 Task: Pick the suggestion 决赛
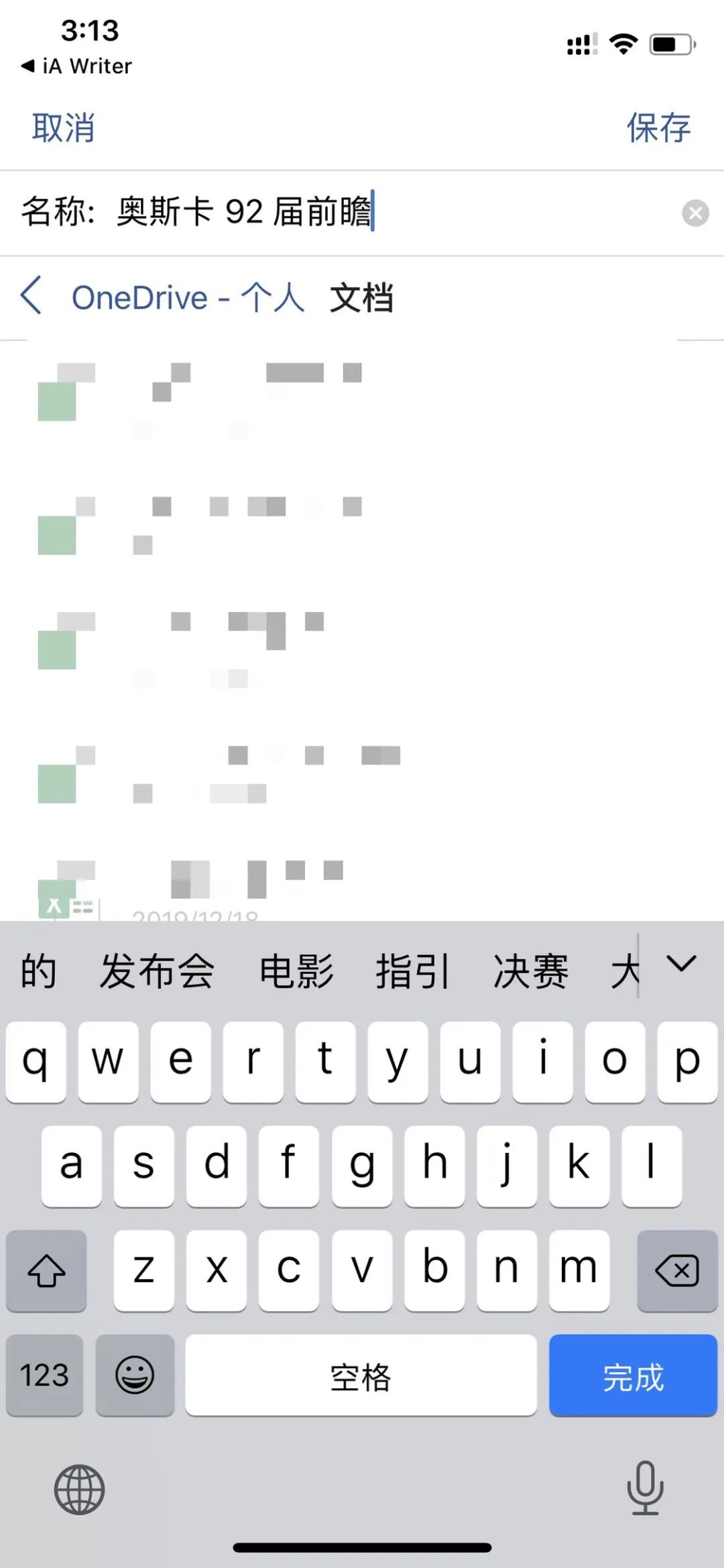(531, 970)
